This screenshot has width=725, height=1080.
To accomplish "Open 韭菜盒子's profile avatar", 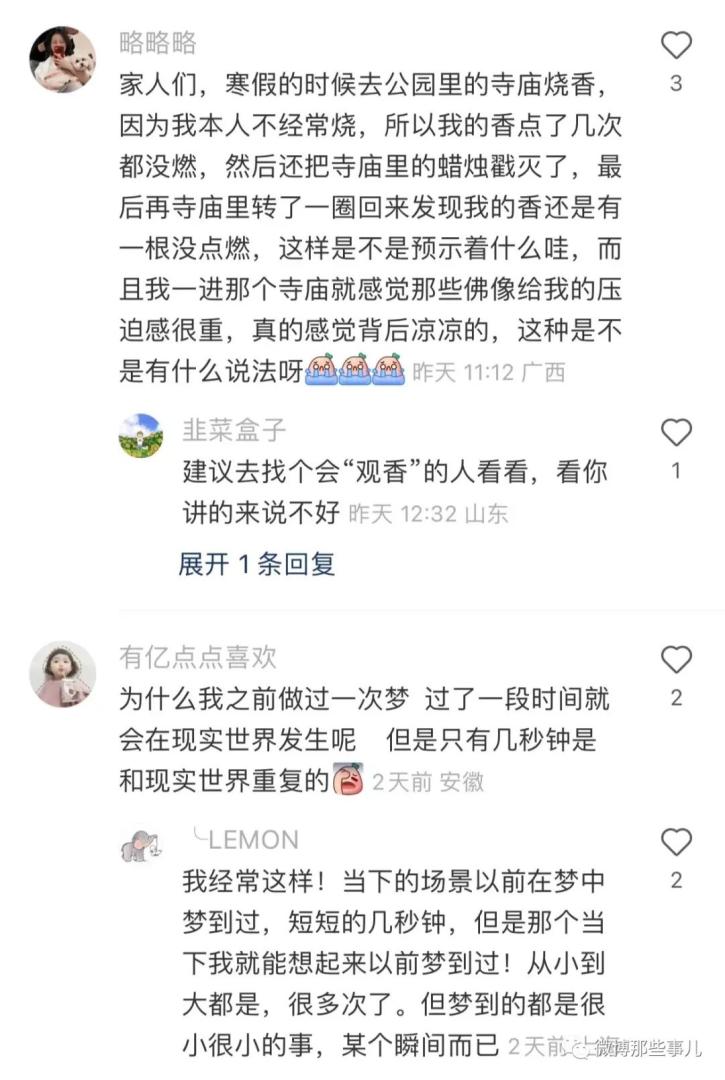I will [140, 435].
